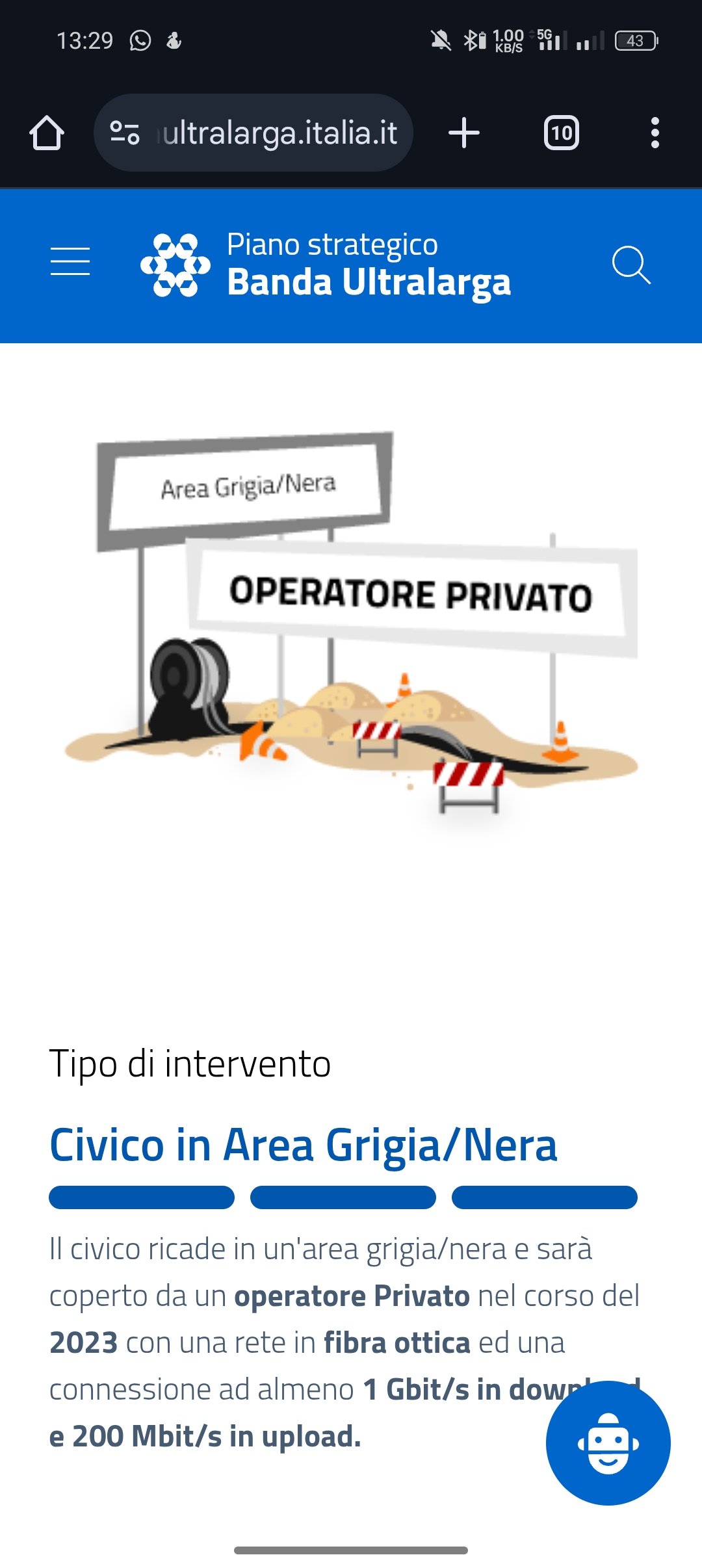View site information icon in address bar
The height and width of the screenshot is (1568, 702).
125,133
